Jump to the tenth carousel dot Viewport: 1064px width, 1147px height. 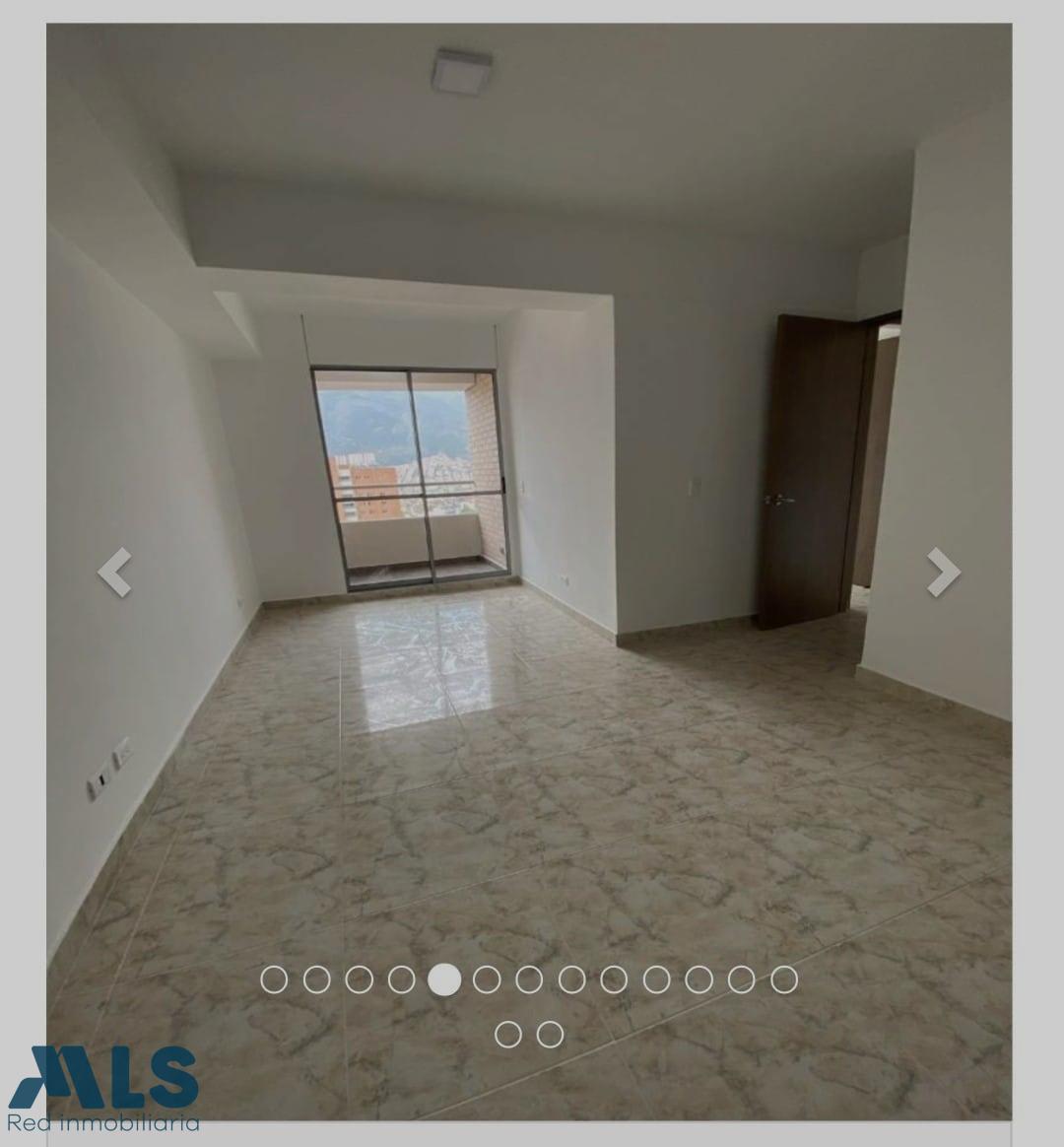656,979
